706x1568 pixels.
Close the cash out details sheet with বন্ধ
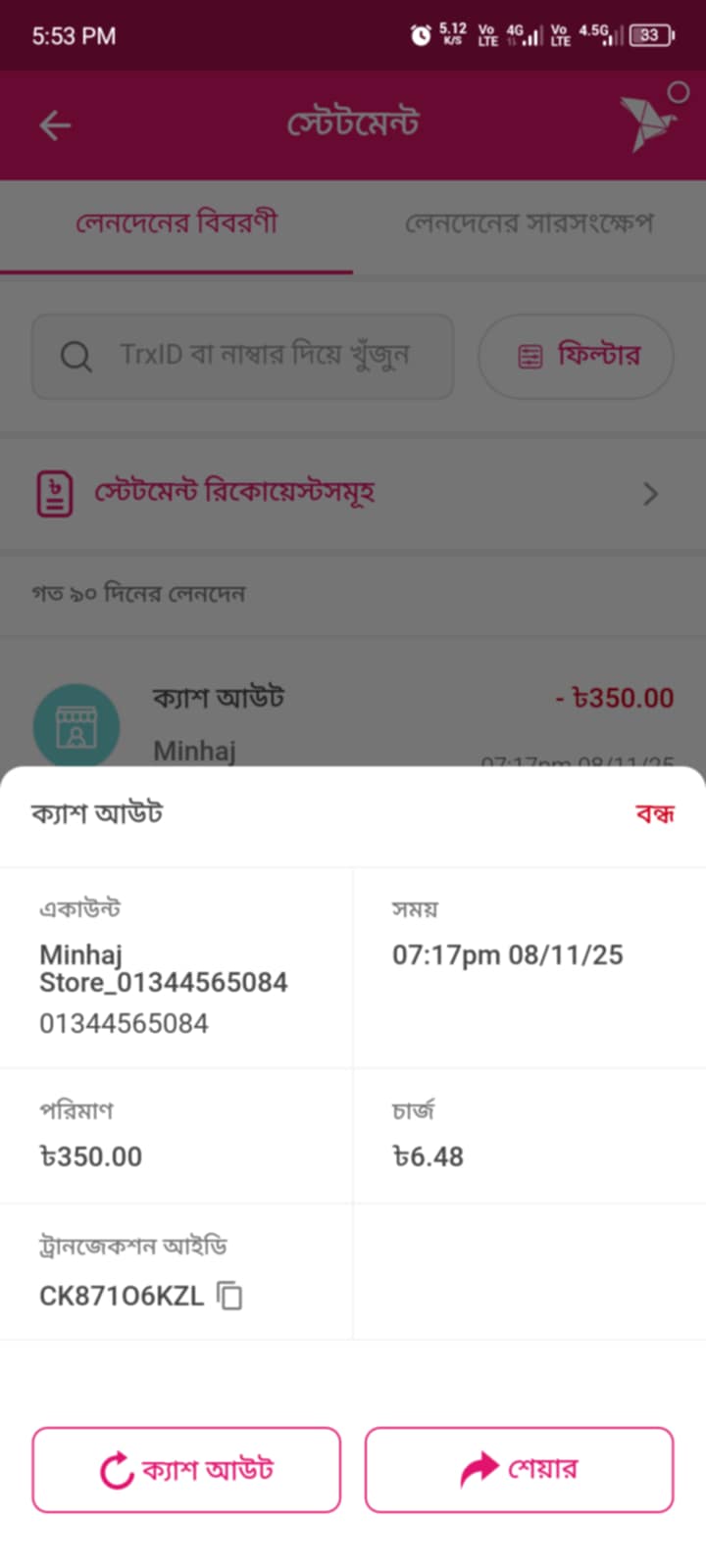click(x=654, y=813)
